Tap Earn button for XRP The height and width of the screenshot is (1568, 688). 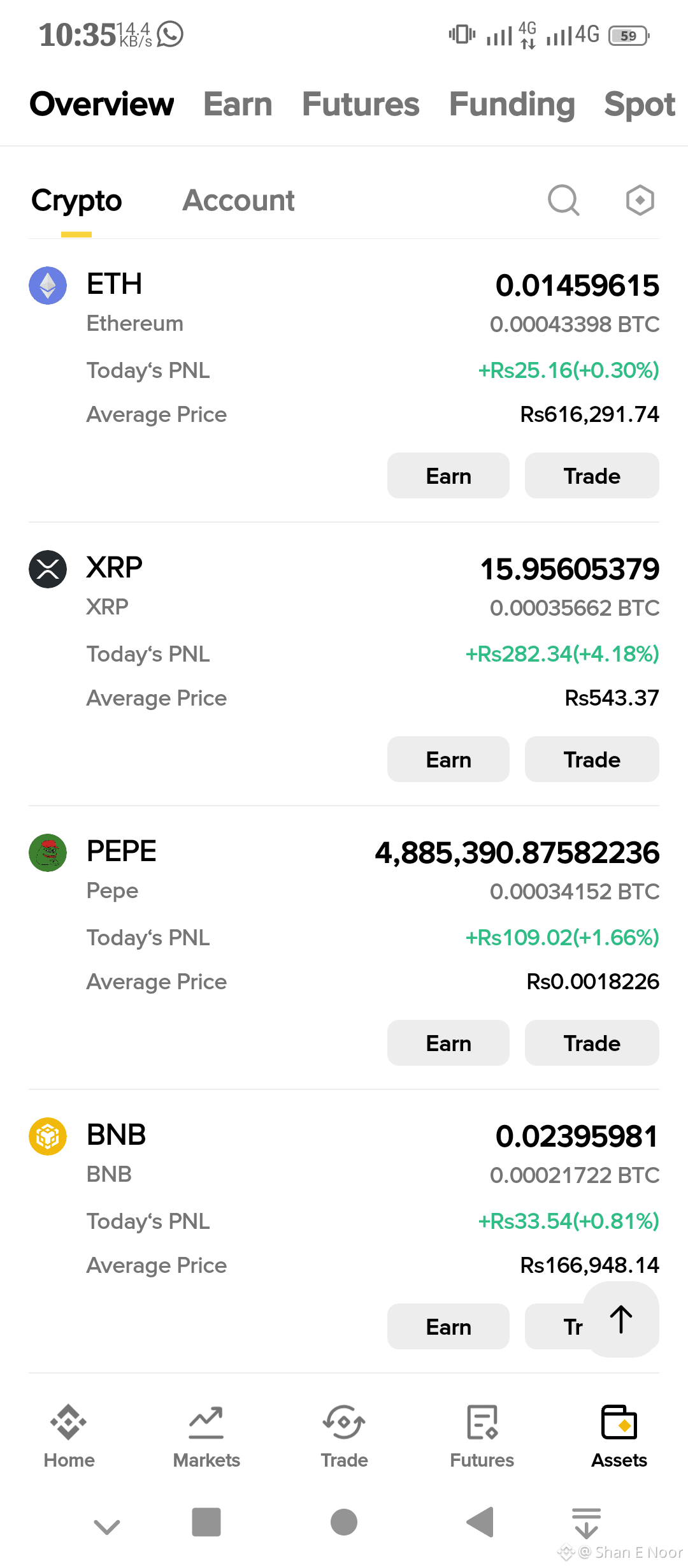[448, 759]
